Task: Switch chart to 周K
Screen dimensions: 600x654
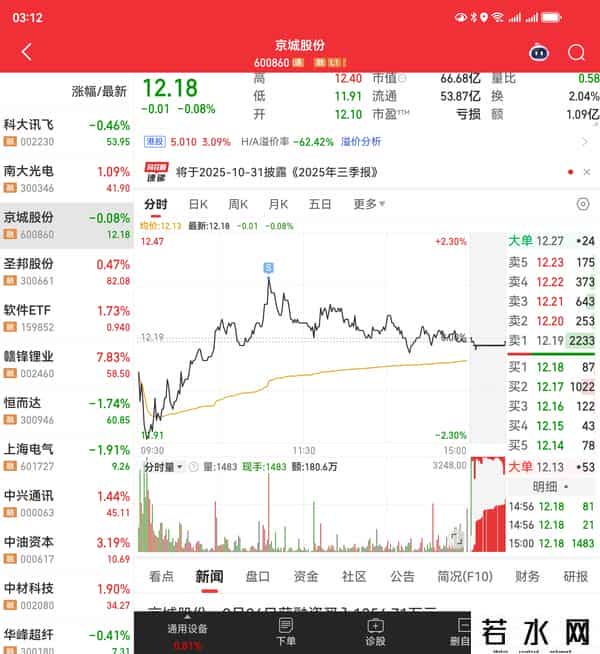Action: [x=238, y=204]
